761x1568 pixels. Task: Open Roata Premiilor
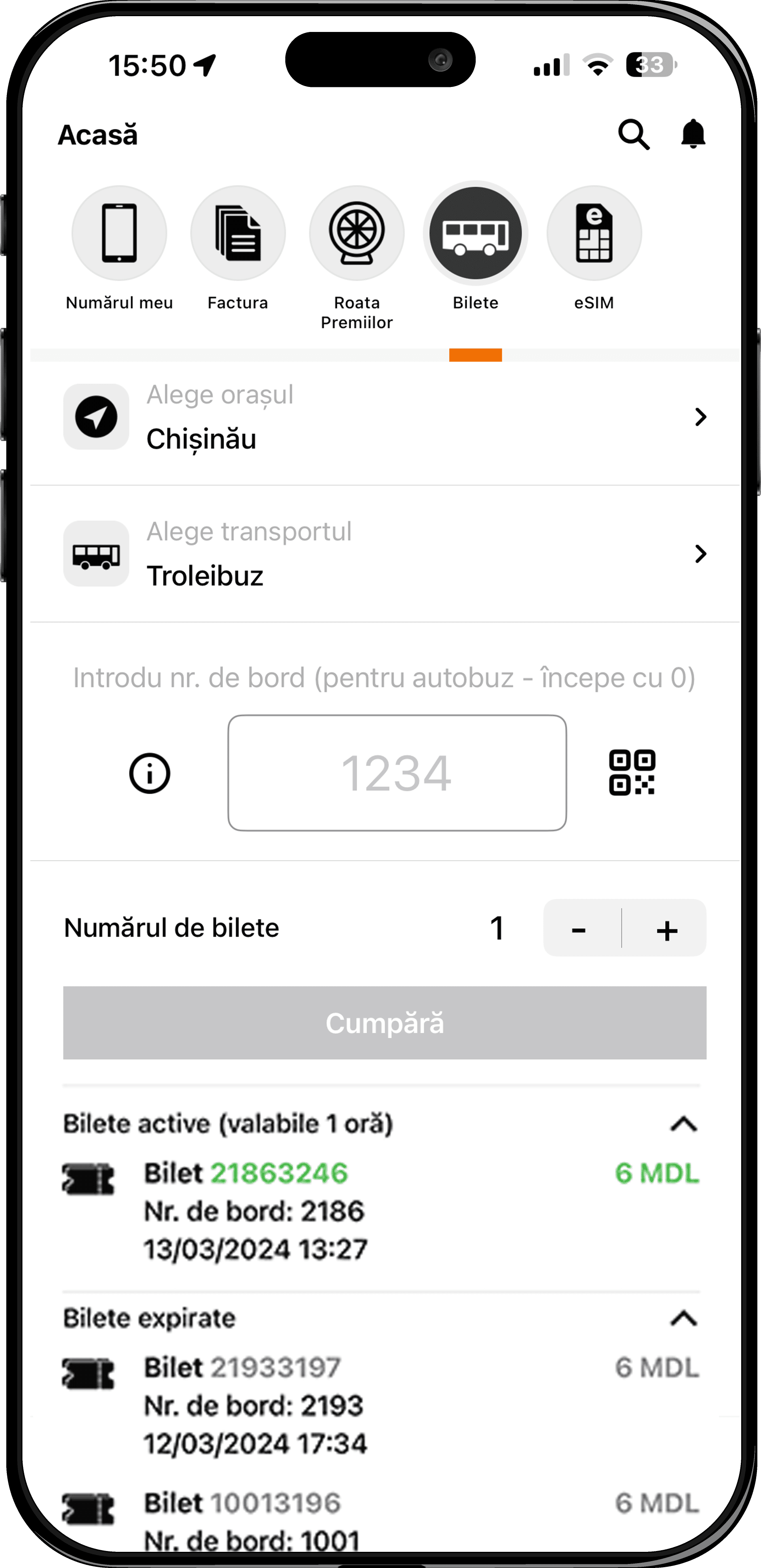(357, 233)
